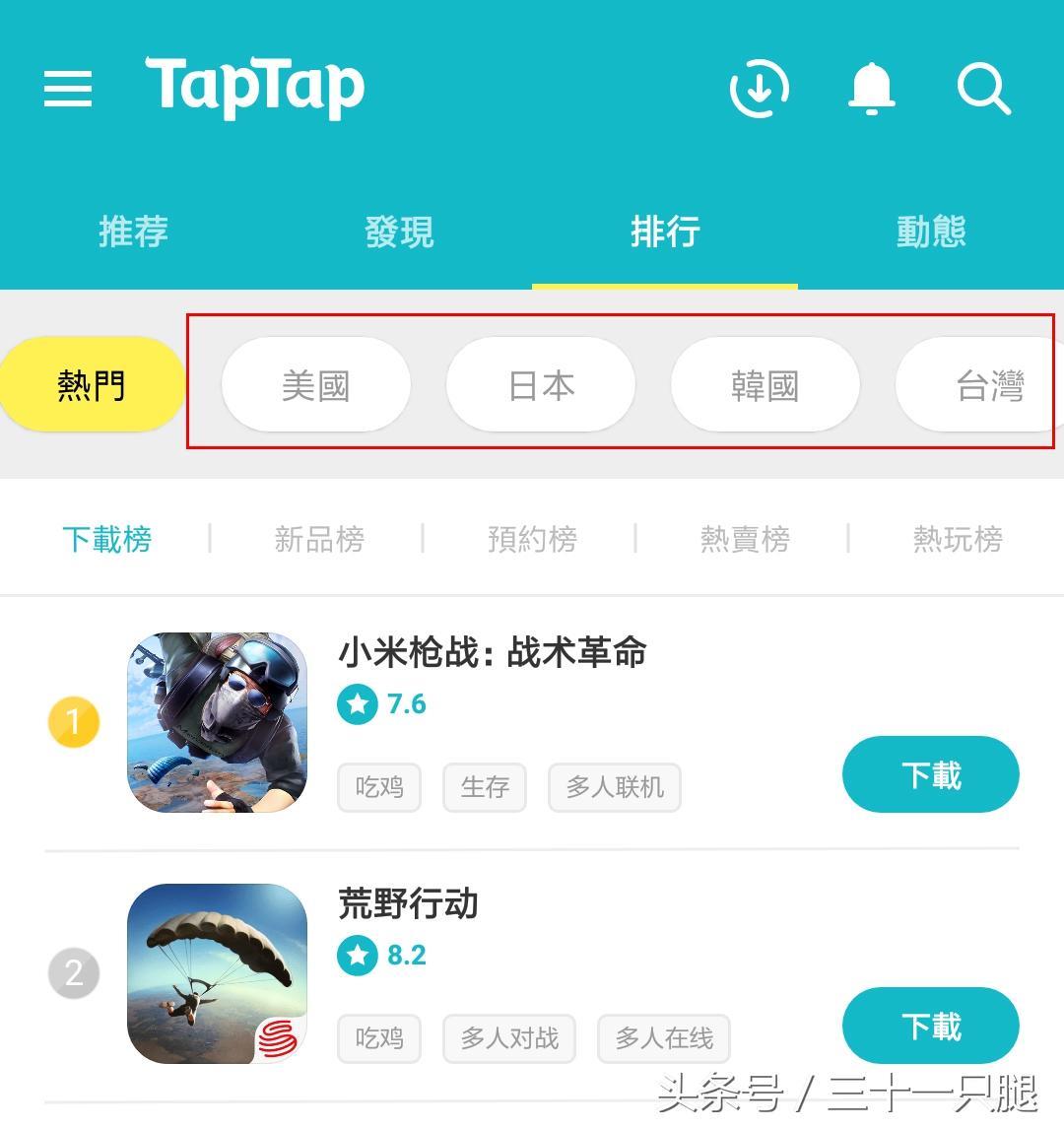
Task: Open the downloads manager icon
Action: tap(759, 89)
